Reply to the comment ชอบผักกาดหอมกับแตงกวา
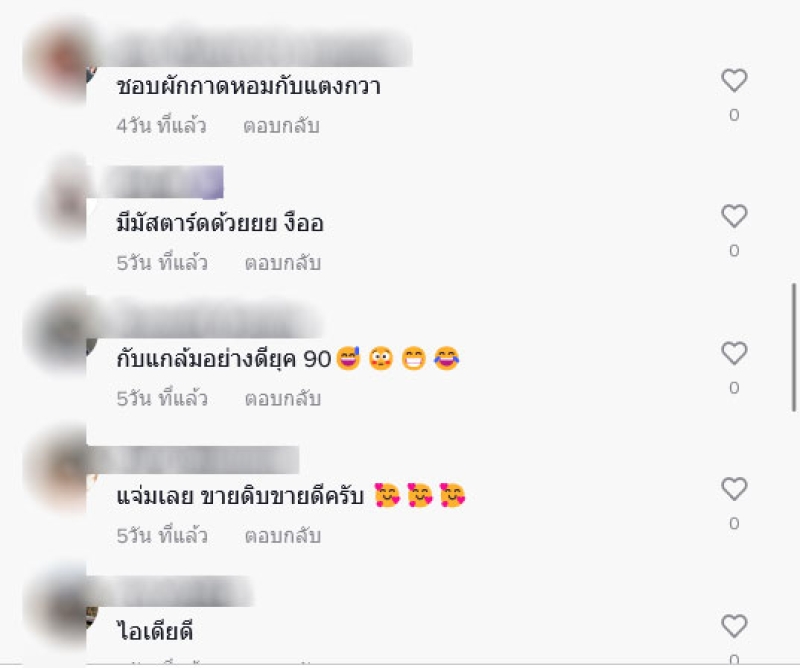 coord(282,127)
